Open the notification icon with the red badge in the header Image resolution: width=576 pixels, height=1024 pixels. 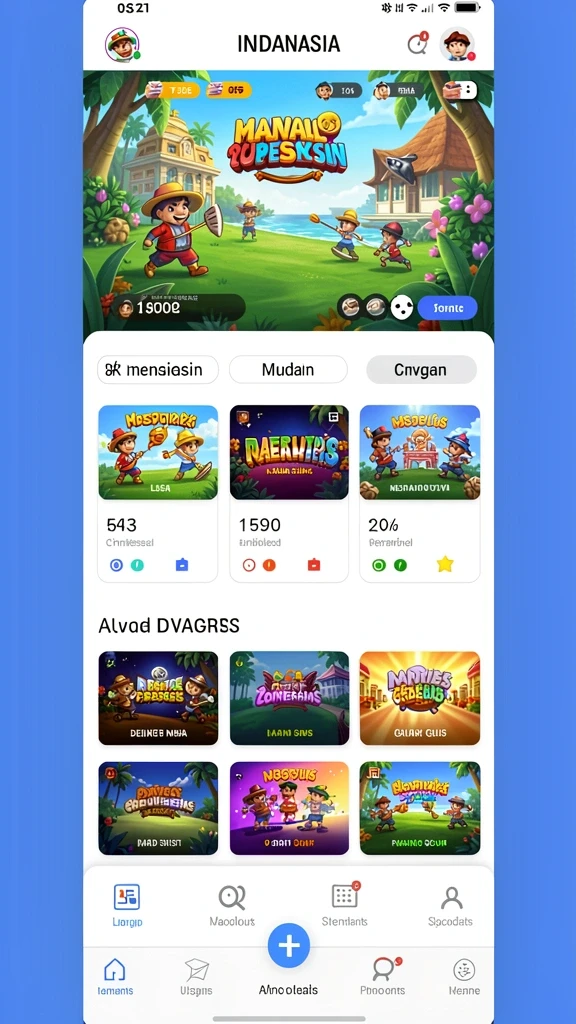417,43
